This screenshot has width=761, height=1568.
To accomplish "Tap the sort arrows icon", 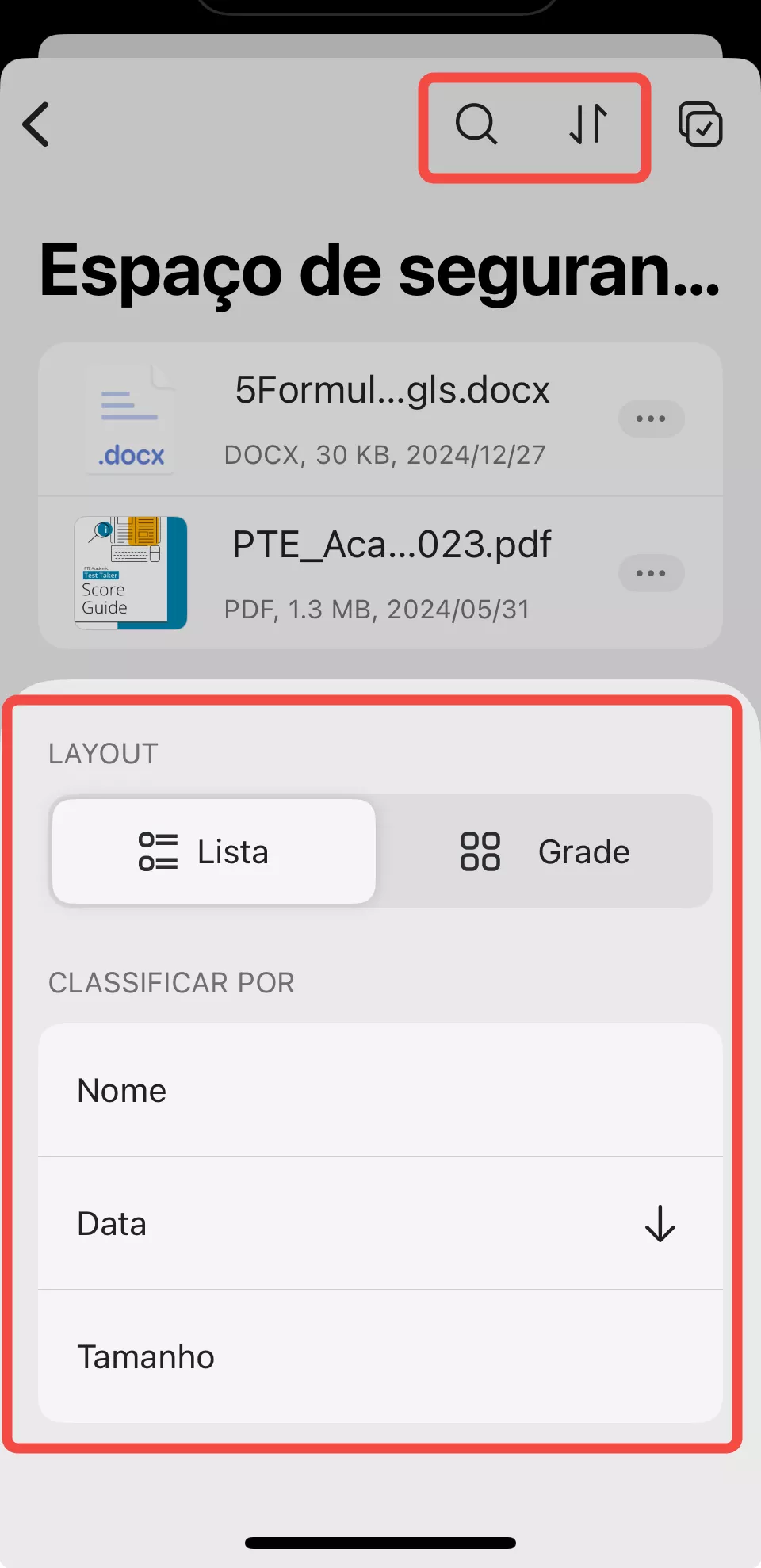I will [x=588, y=124].
